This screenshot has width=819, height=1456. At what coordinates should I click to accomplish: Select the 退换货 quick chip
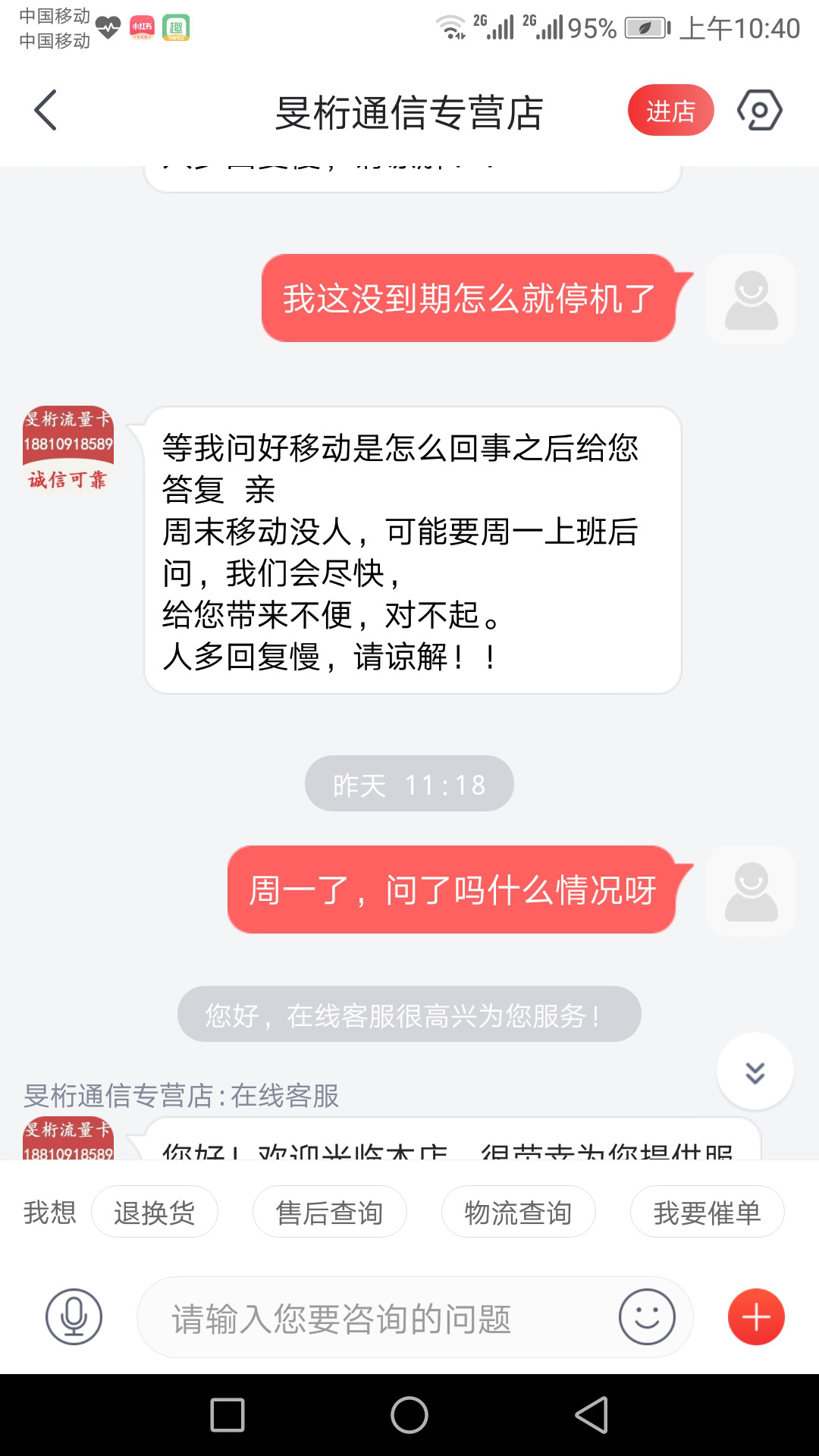coord(155,1212)
